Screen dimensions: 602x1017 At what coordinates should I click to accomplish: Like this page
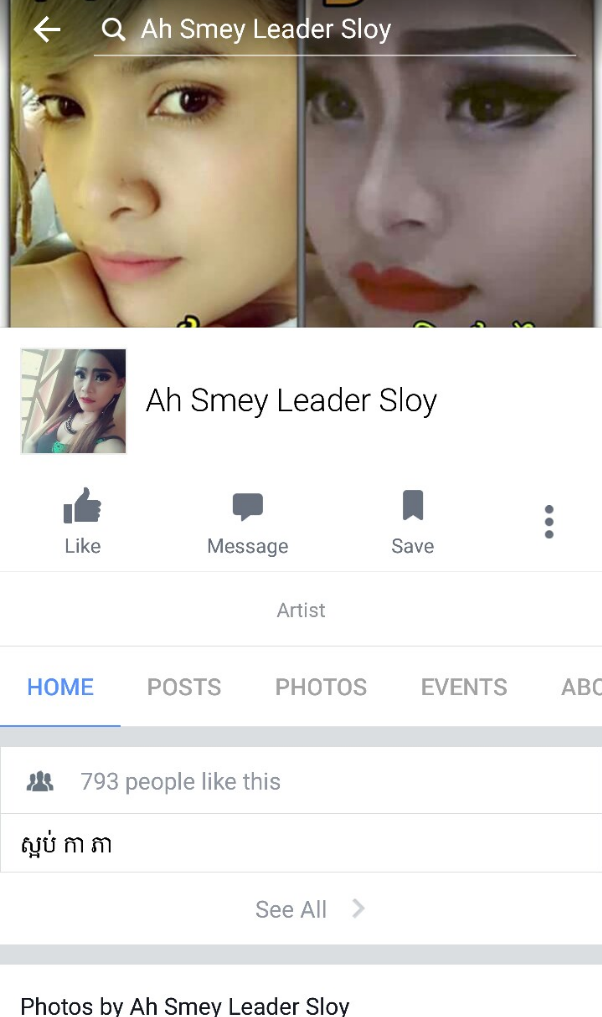coord(82,521)
